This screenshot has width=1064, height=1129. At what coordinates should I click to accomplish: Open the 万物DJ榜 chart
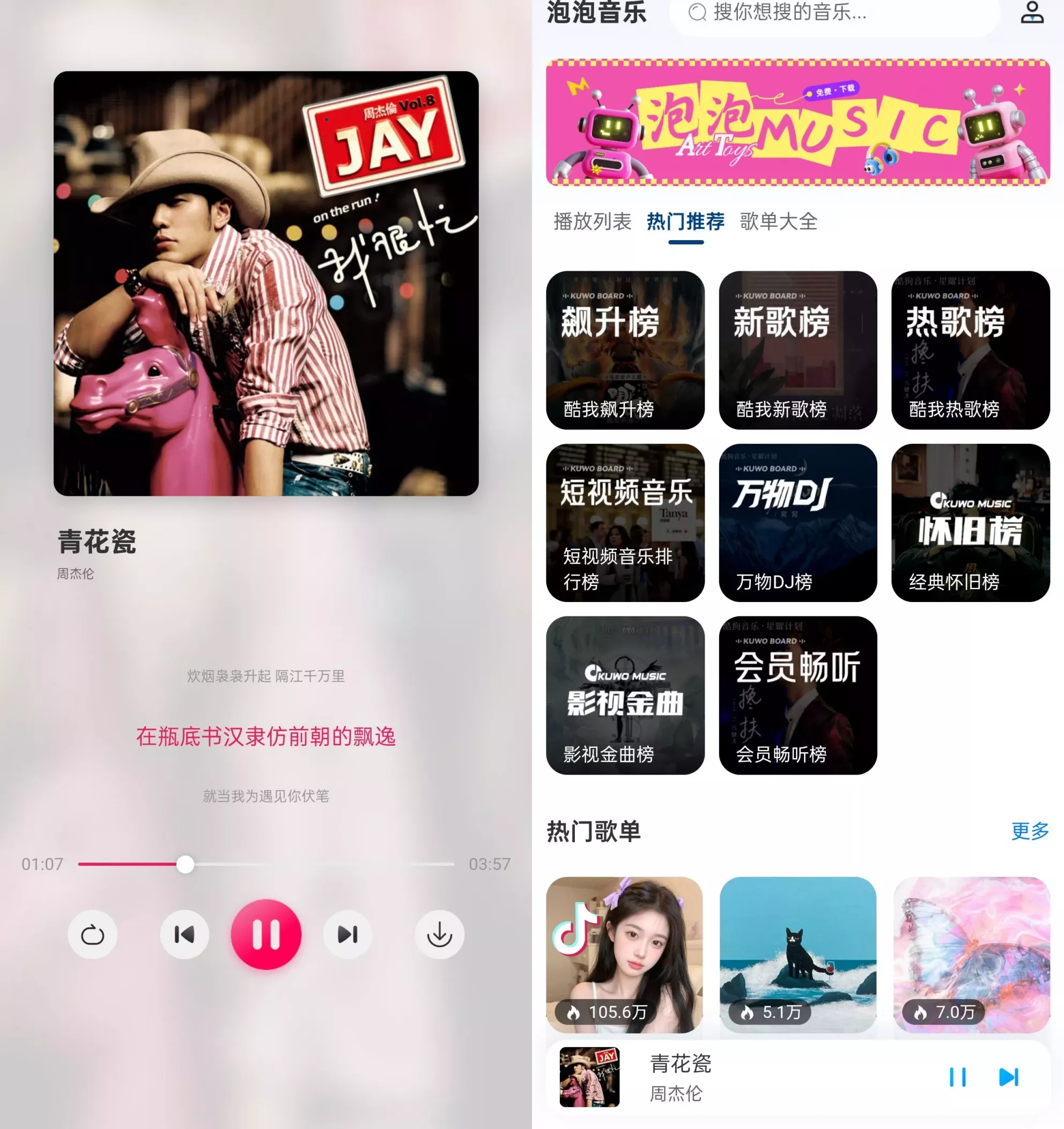[797, 523]
